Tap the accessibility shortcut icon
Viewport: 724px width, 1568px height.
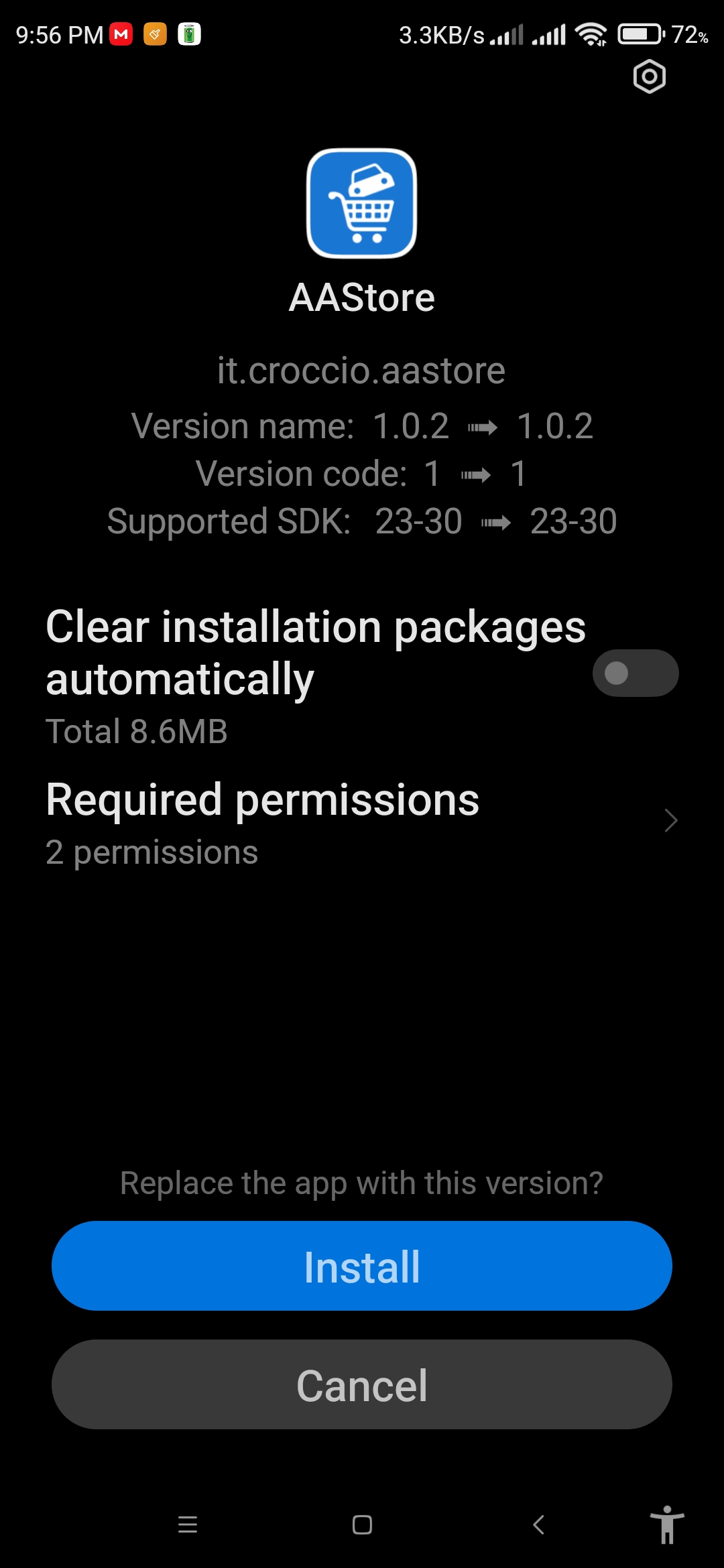pyautogui.click(x=667, y=1524)
